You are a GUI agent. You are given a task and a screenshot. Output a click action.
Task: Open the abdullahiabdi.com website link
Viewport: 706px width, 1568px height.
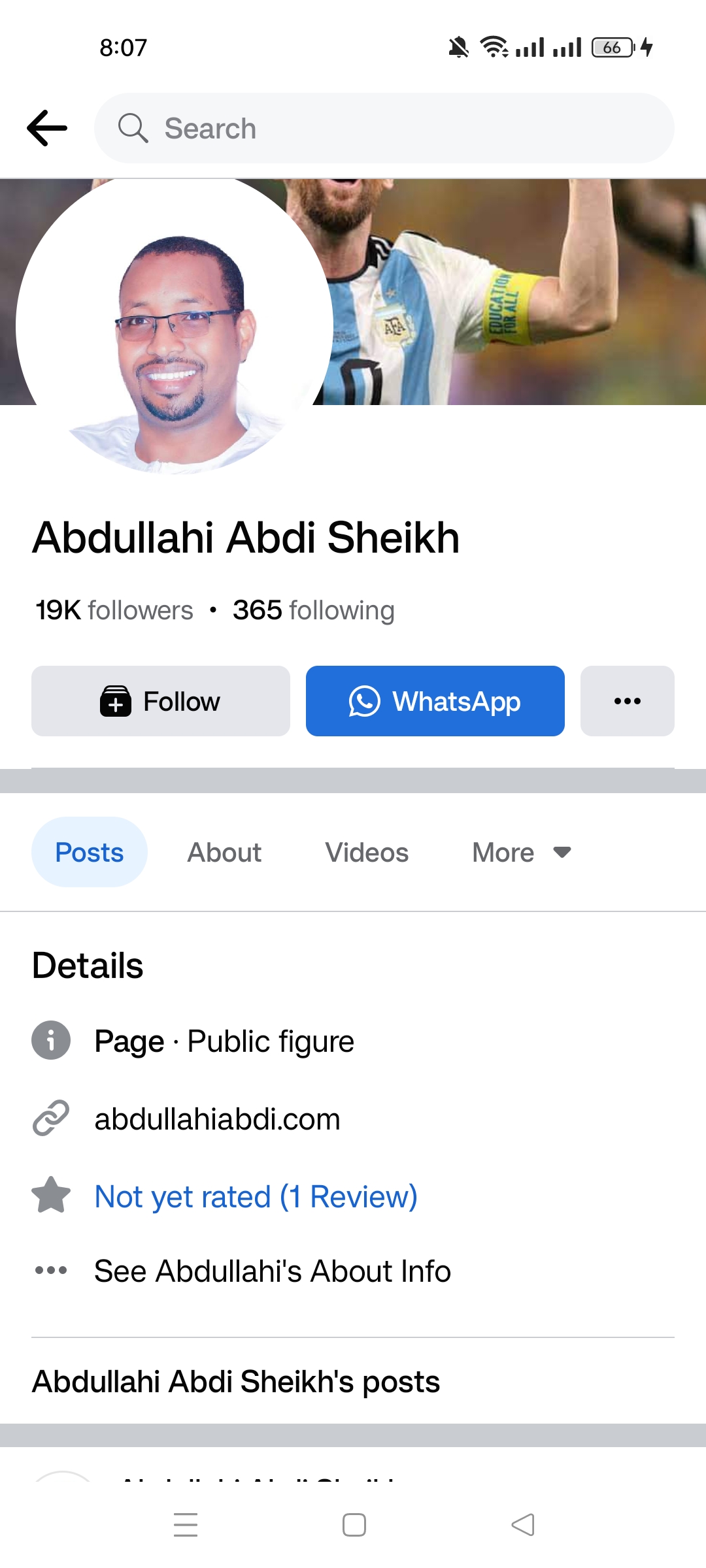click(217, 1119)
